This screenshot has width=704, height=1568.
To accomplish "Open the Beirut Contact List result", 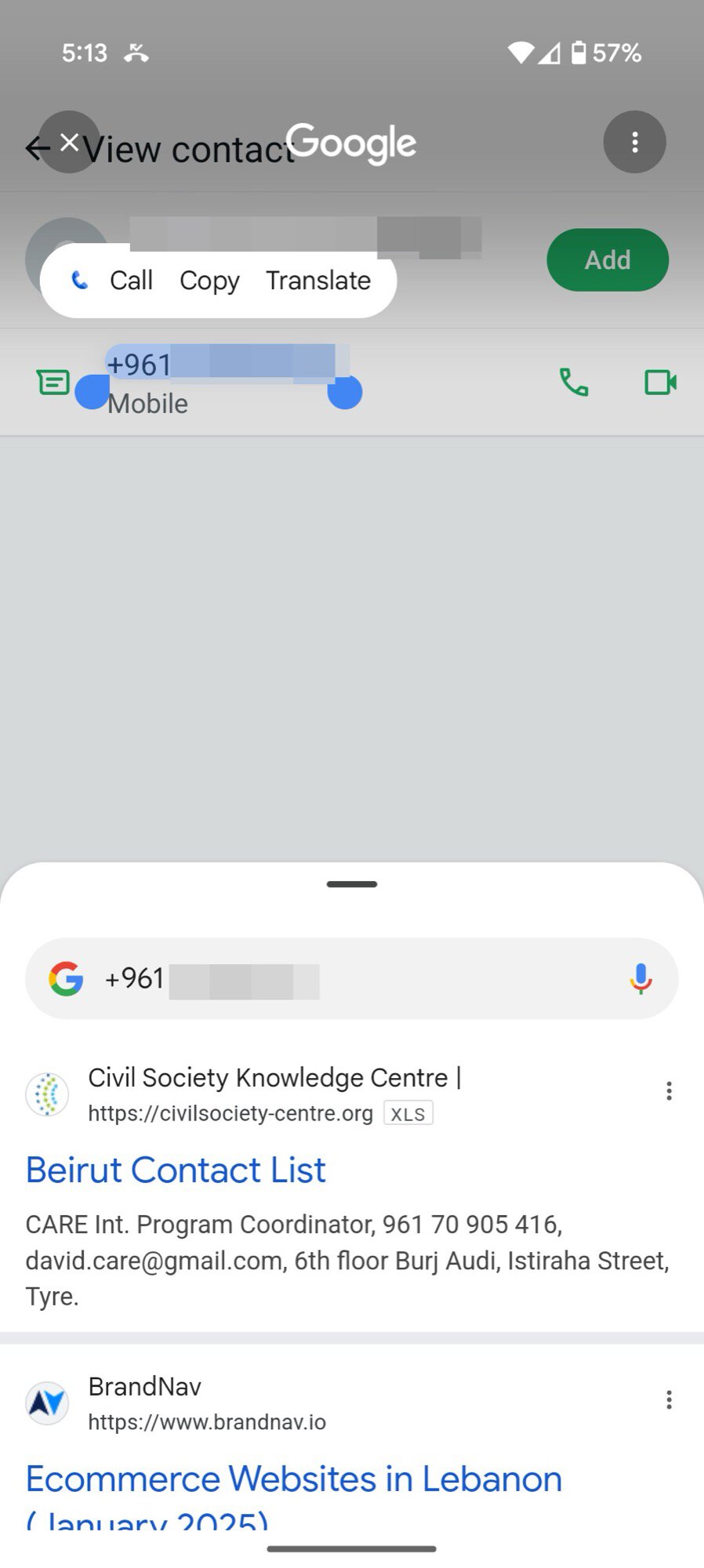I will [x=176, y=1170].
